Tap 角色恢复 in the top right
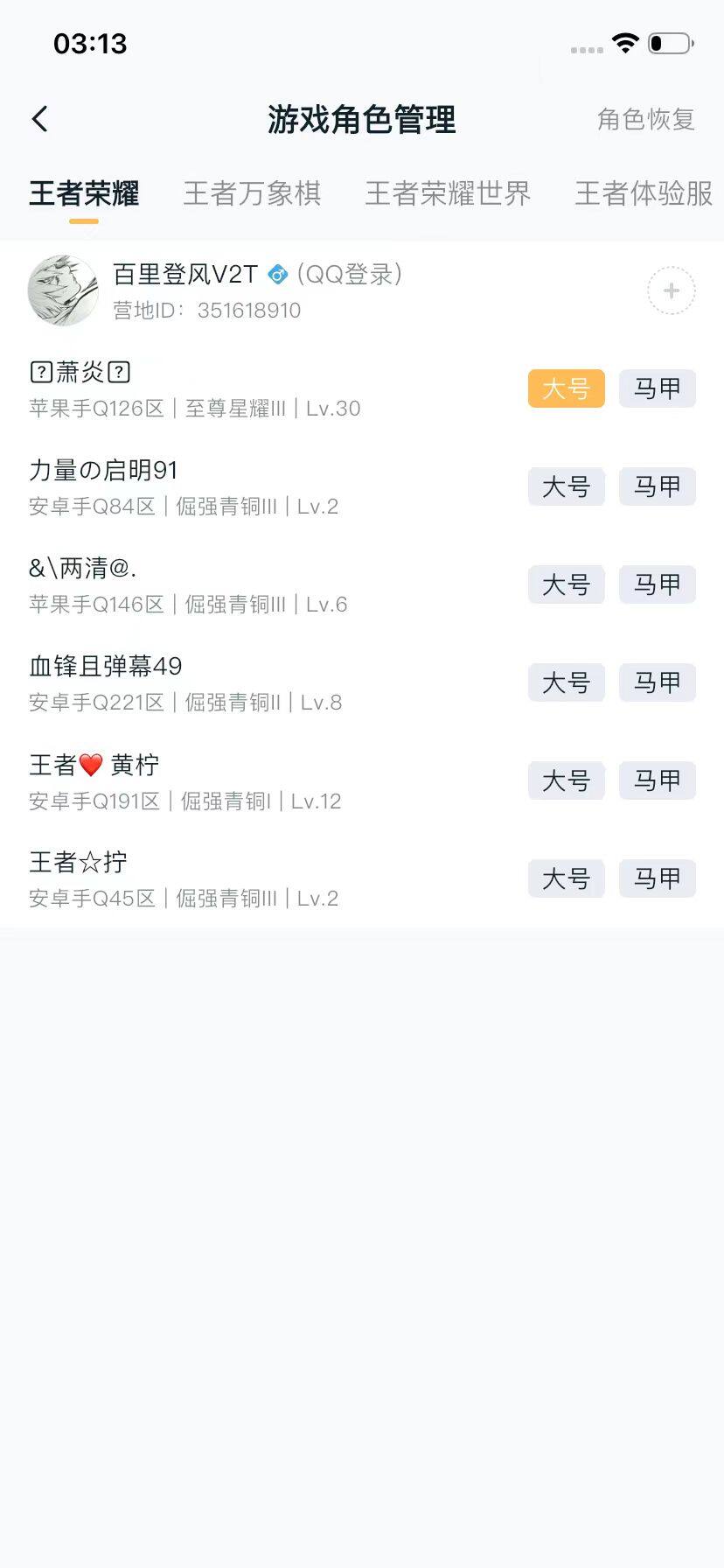This screenshot has width=724, height=1568. [646, 119]
